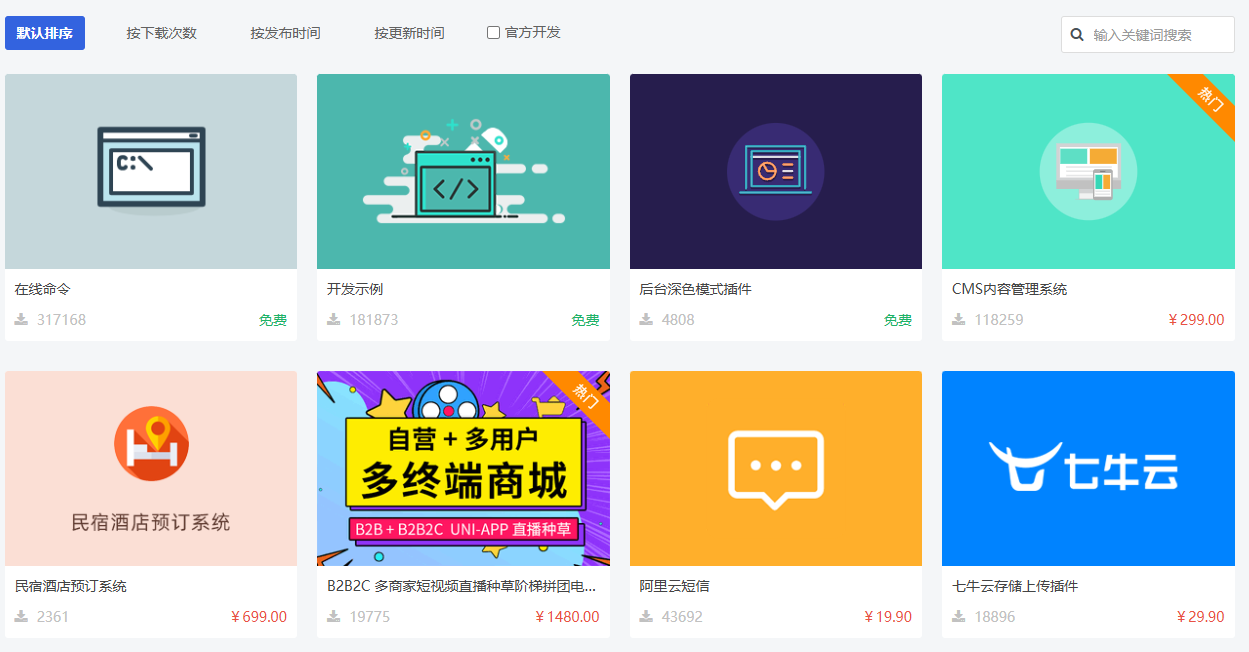1249x652 pixels.
Task: Open the 在线命令 plugin card
Action: tap(151, 172)
